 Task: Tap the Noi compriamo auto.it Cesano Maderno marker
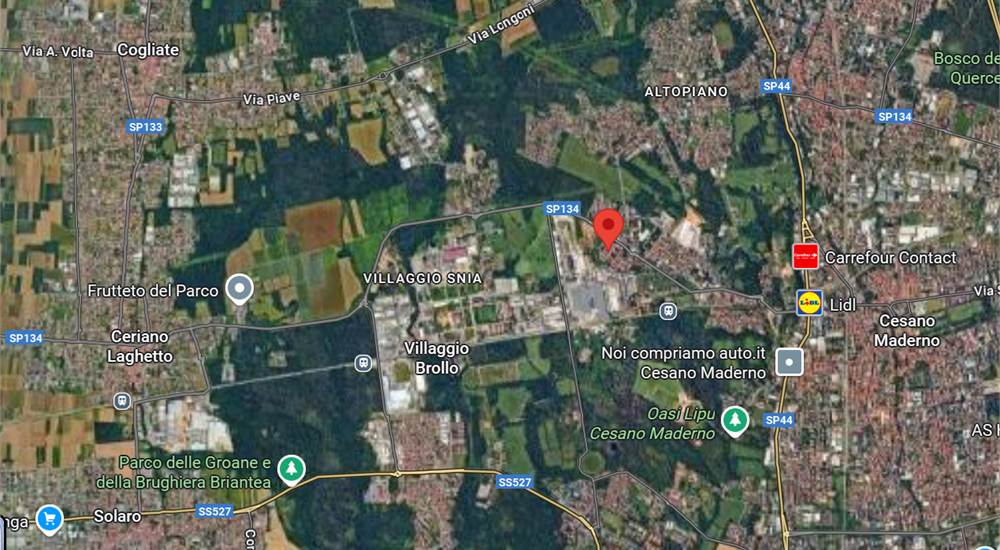point(791,362)
